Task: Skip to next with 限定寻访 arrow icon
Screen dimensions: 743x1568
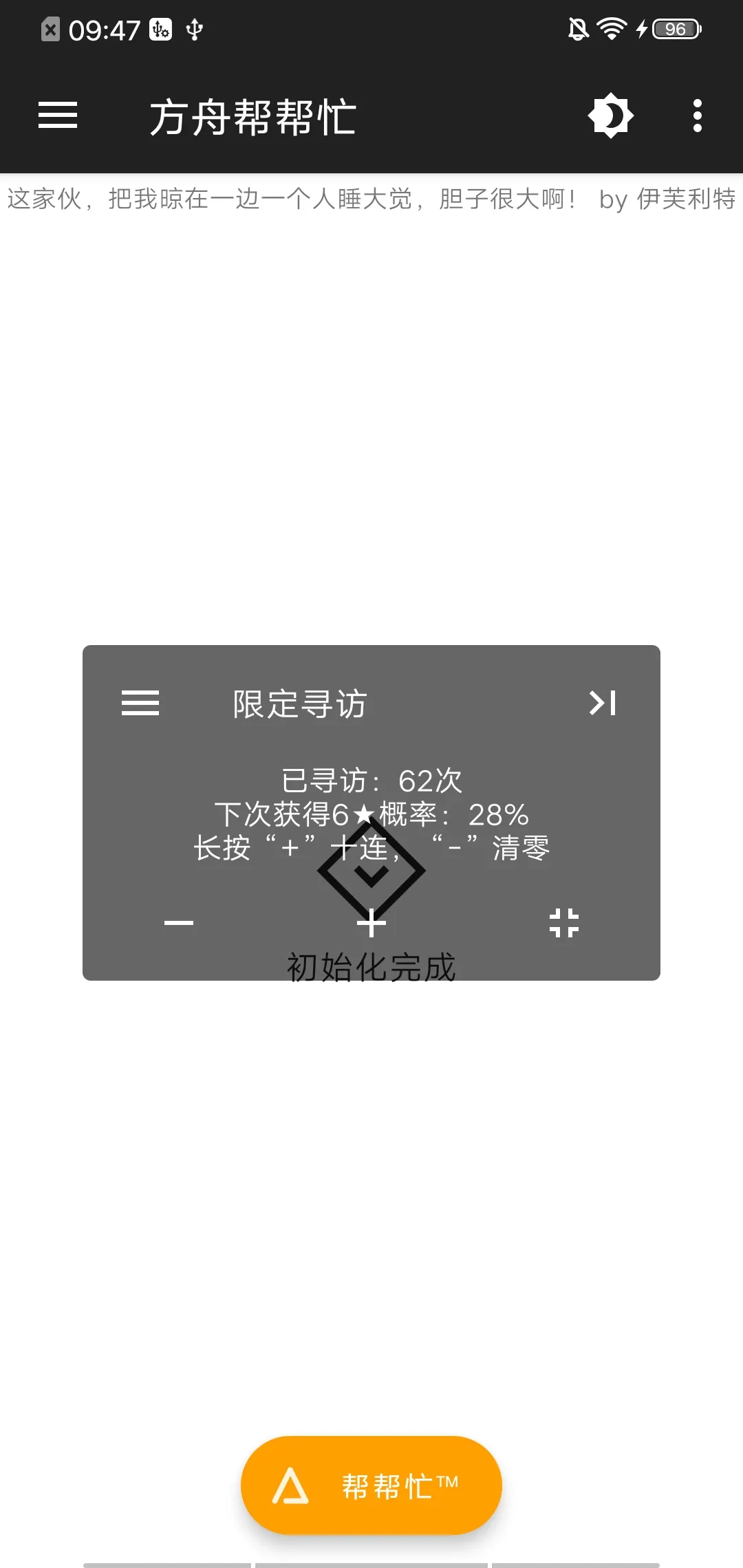Action: tap(603, 703)
